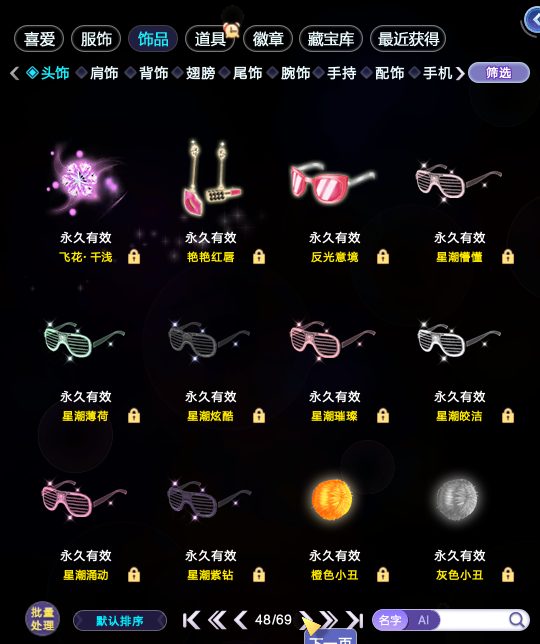Viewport: 540px width, 644px height.
Task: Show 最近获得 items
Action: (x=408, y=39)
